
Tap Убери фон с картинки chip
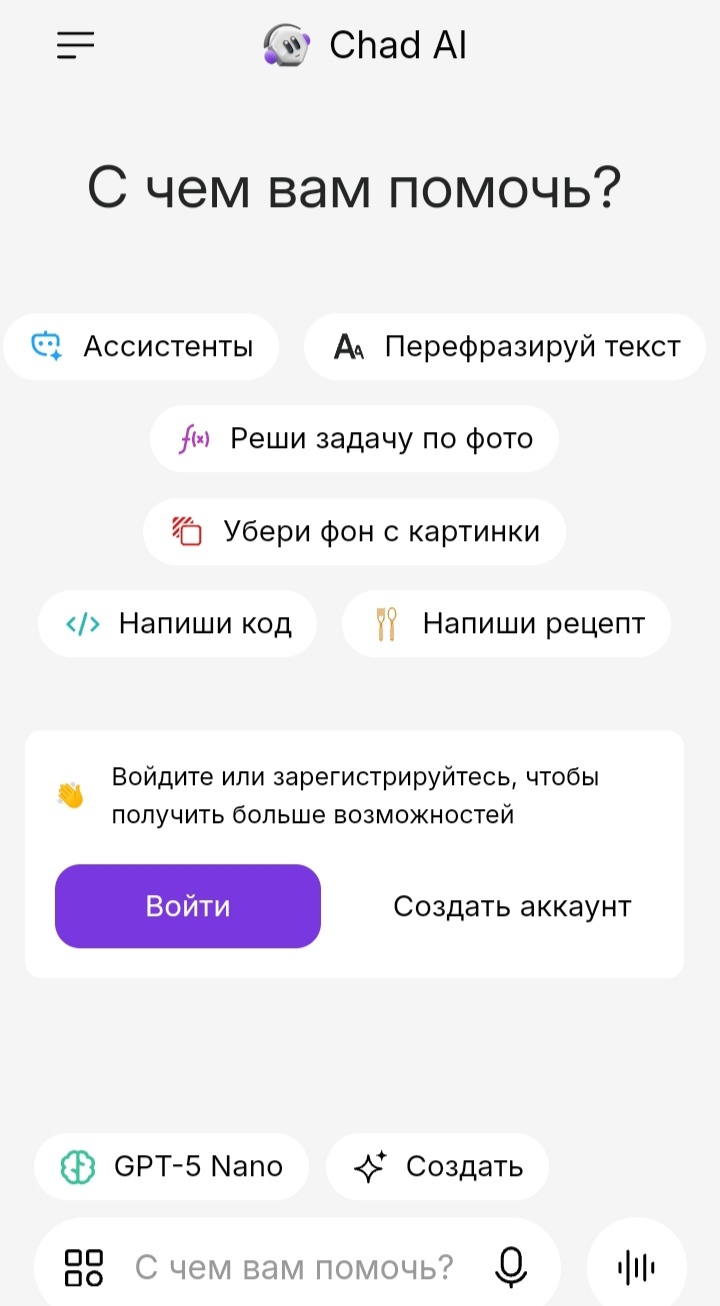[x=355, y=531]
